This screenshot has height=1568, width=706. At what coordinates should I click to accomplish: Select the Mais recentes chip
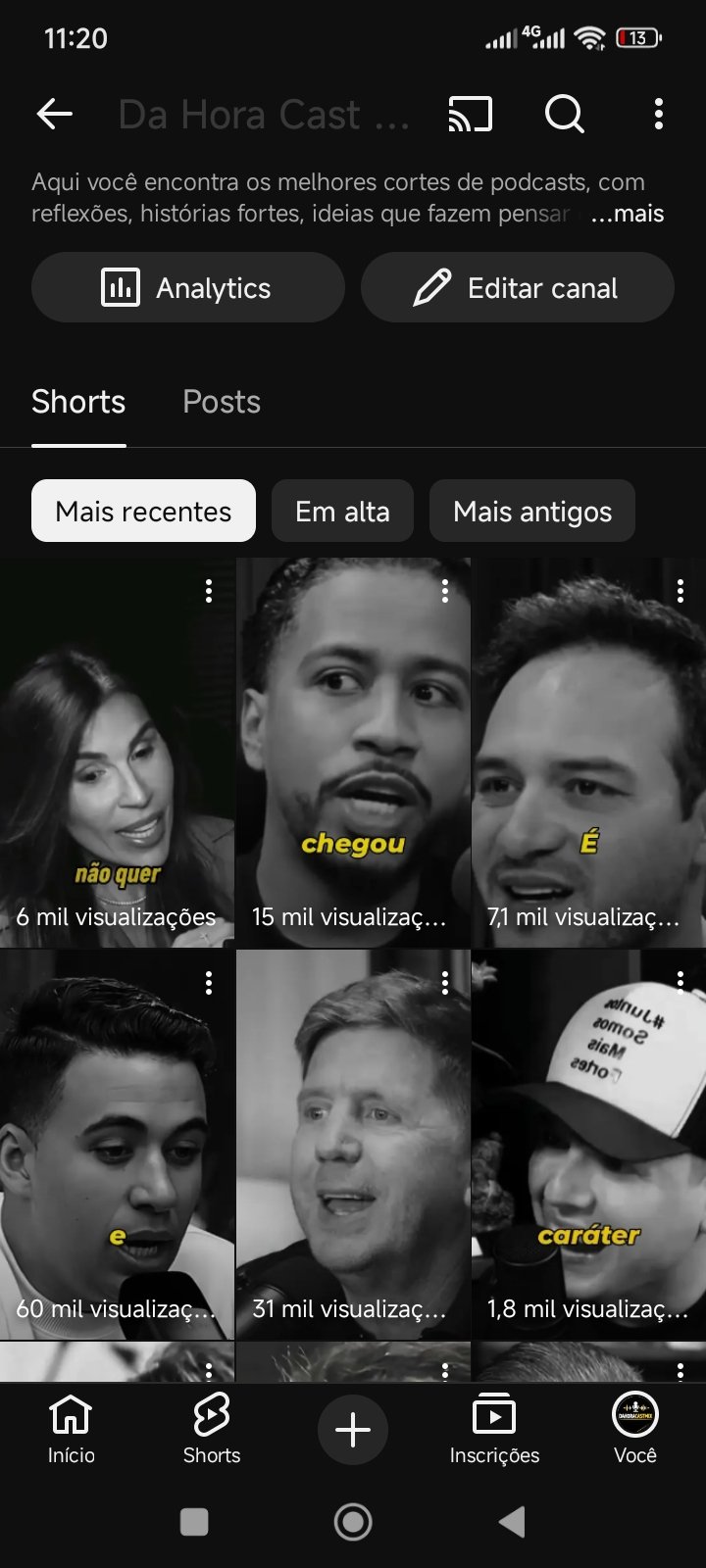(x=143, y=512)
